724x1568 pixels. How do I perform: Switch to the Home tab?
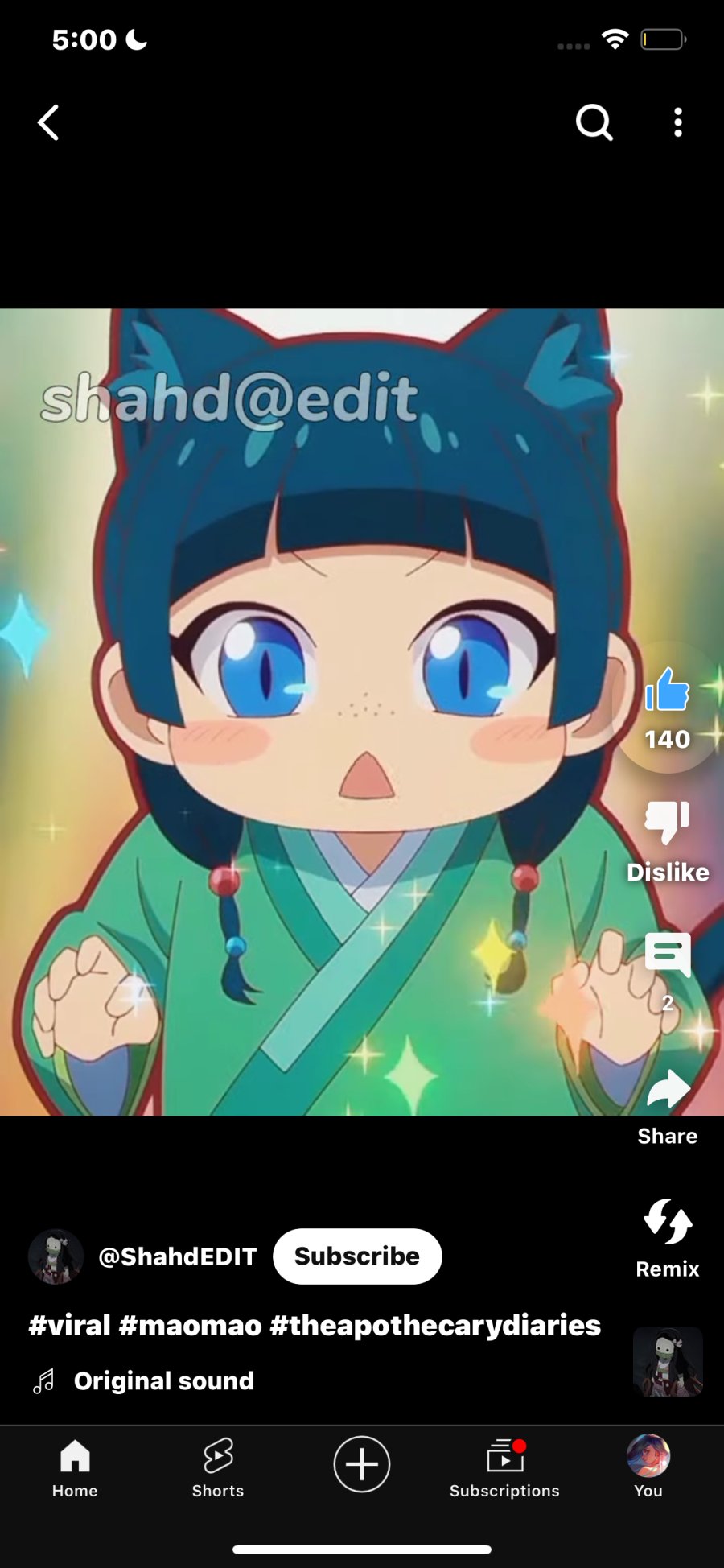[x=75, y=1468]
